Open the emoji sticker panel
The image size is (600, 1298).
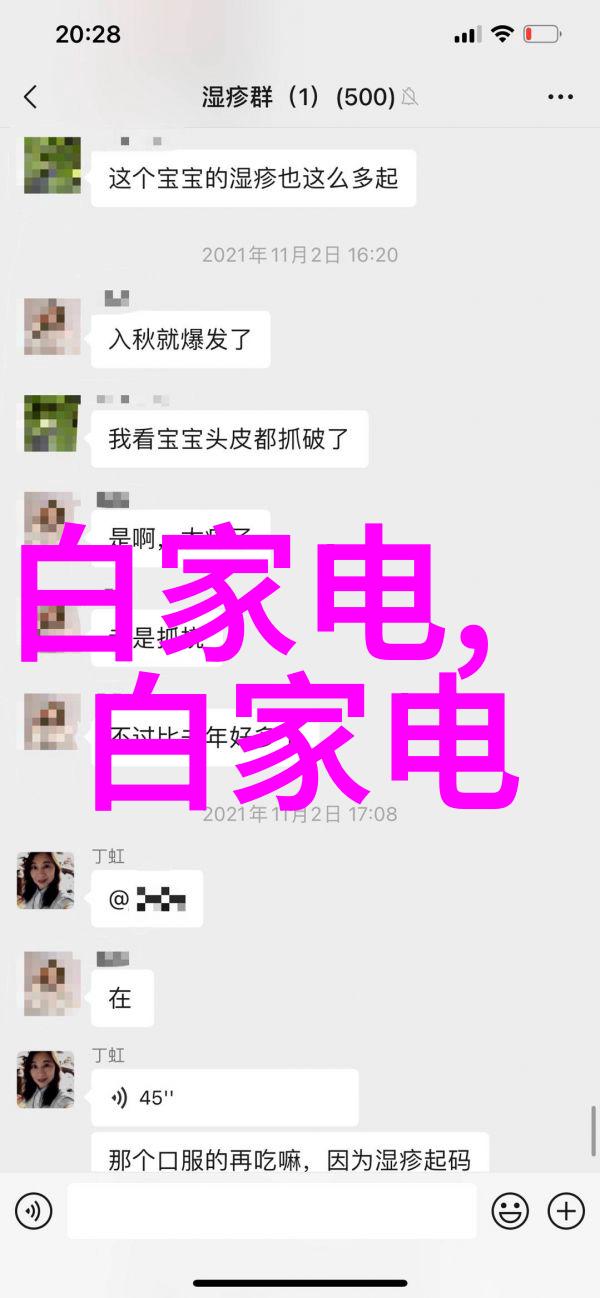[x=510, y=1211]
